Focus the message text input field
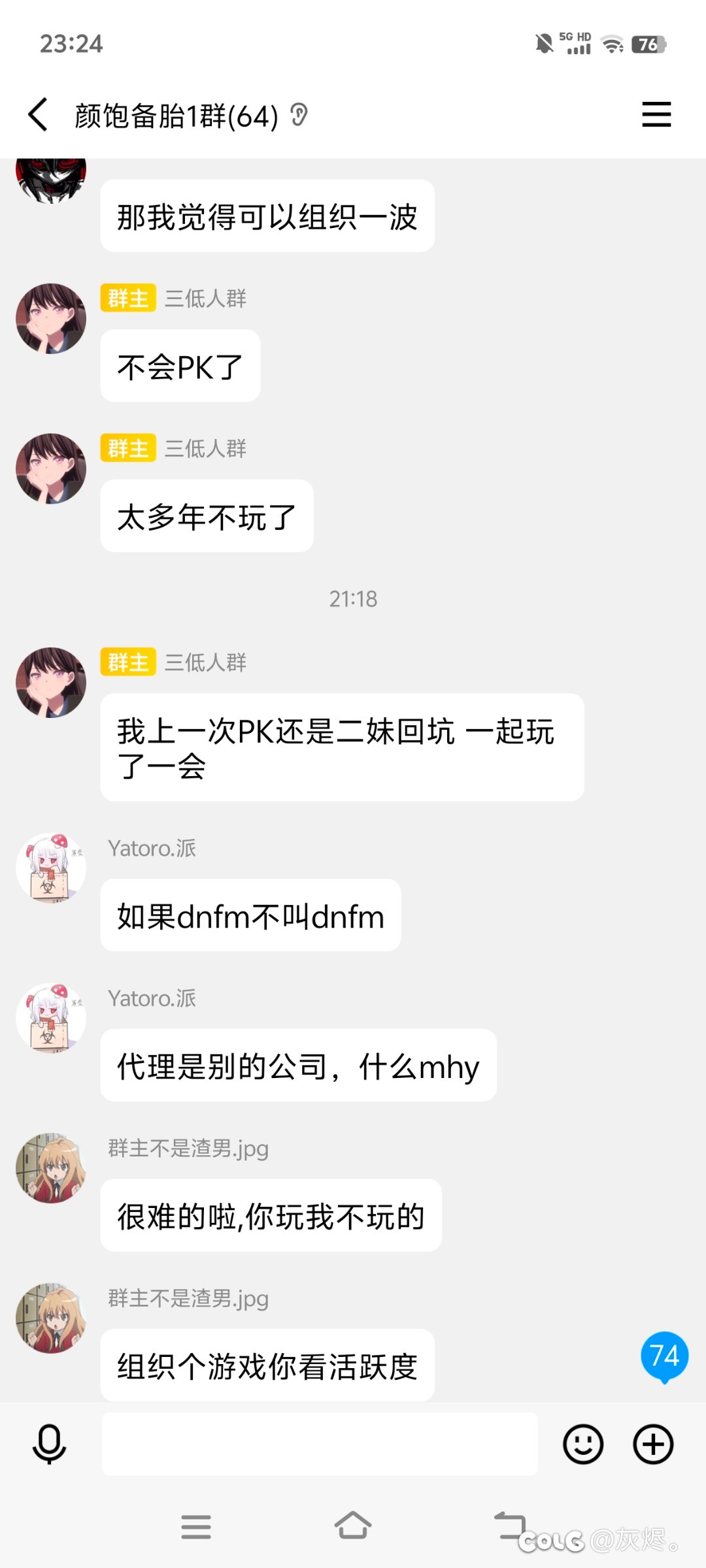The image size is (706, 1568). (x=320, y=1445)
